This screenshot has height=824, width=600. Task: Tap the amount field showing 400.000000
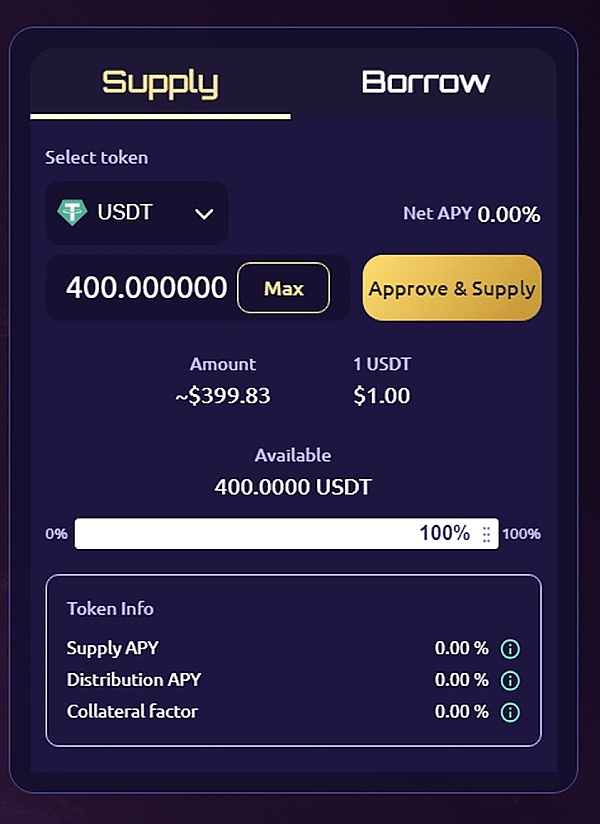pyautogui.click(x=146, y=288)
